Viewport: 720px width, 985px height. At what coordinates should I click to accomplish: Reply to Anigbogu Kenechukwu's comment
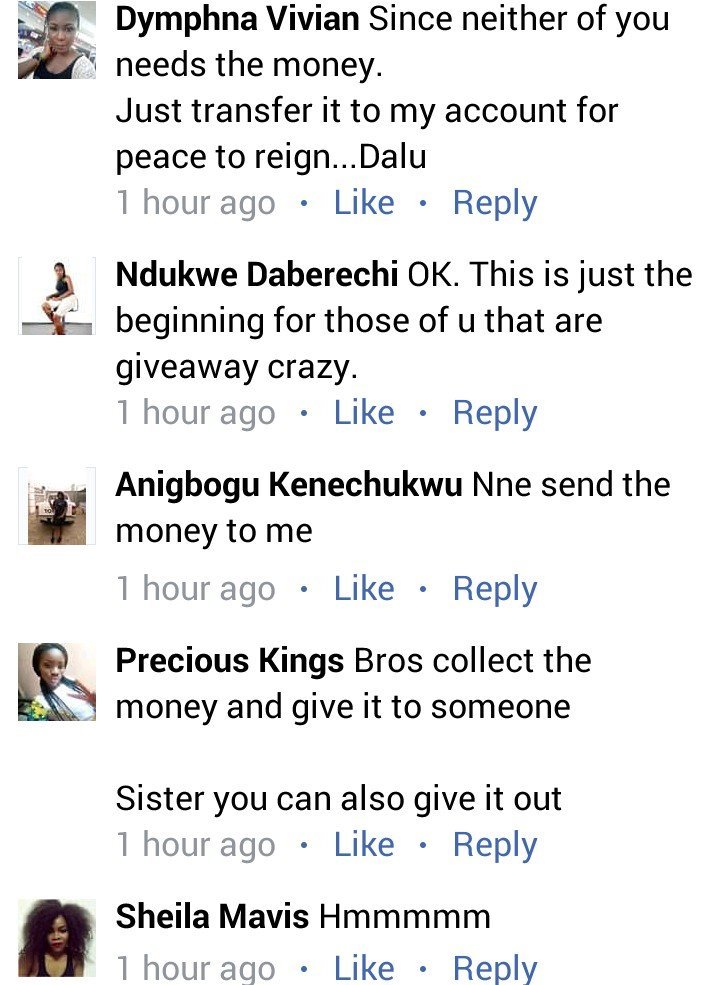[495, 589]
